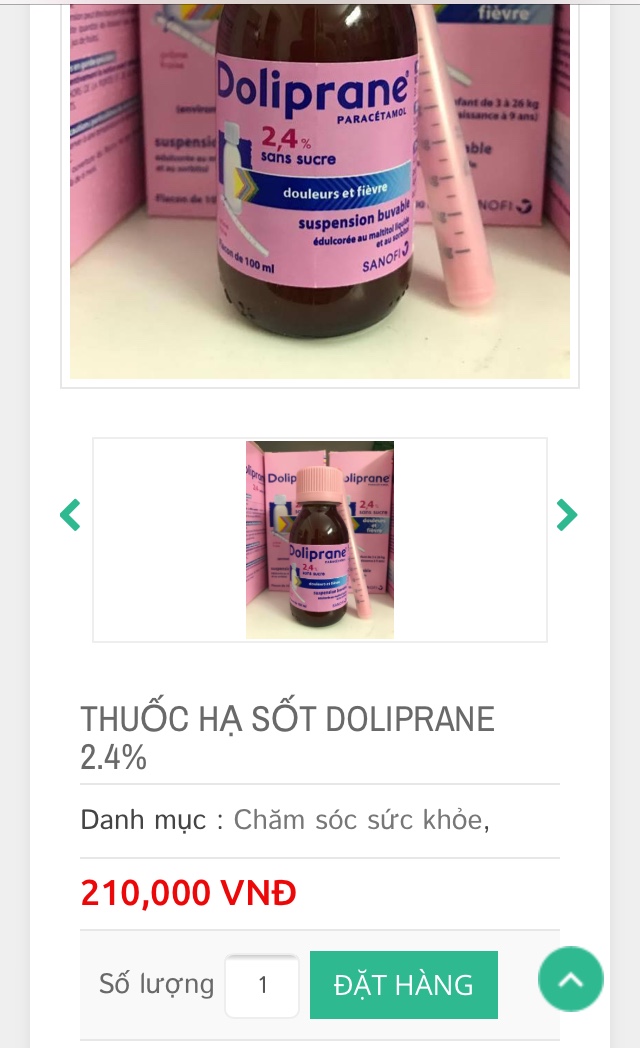Tap the ĐẶT HÀNG order button

point(404,985)
